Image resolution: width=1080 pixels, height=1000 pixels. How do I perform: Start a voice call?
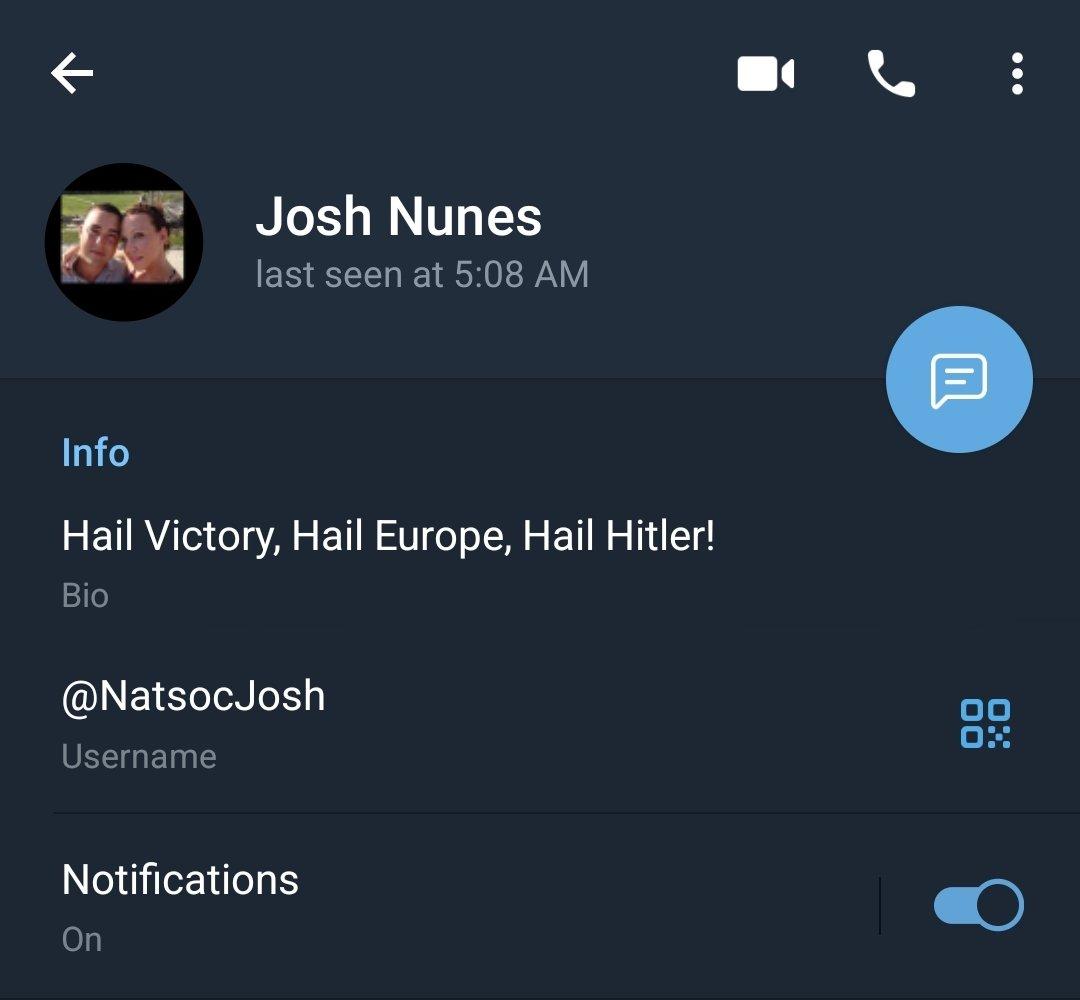(x=890, y=74)
